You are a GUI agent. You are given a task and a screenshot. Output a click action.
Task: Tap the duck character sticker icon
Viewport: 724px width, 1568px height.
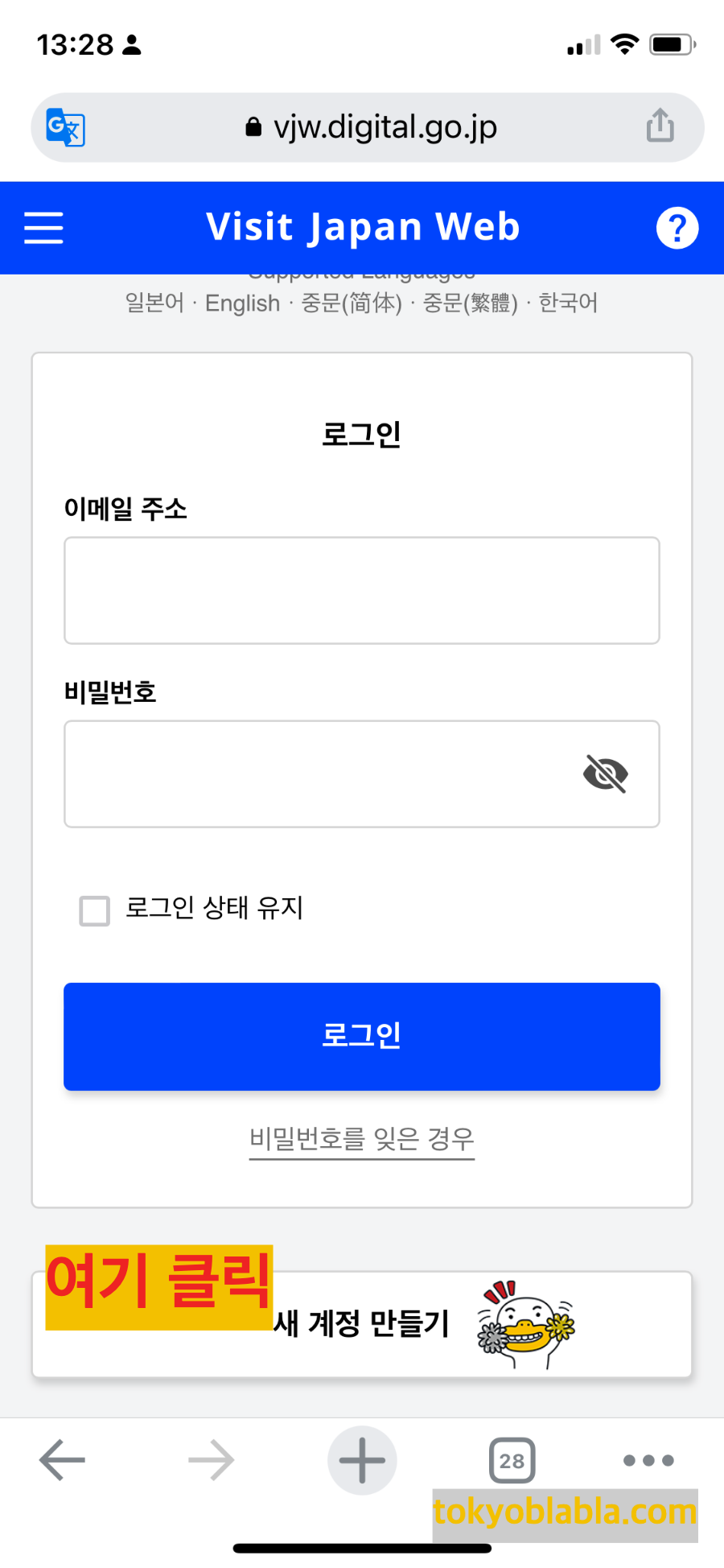pos(524,1324)
